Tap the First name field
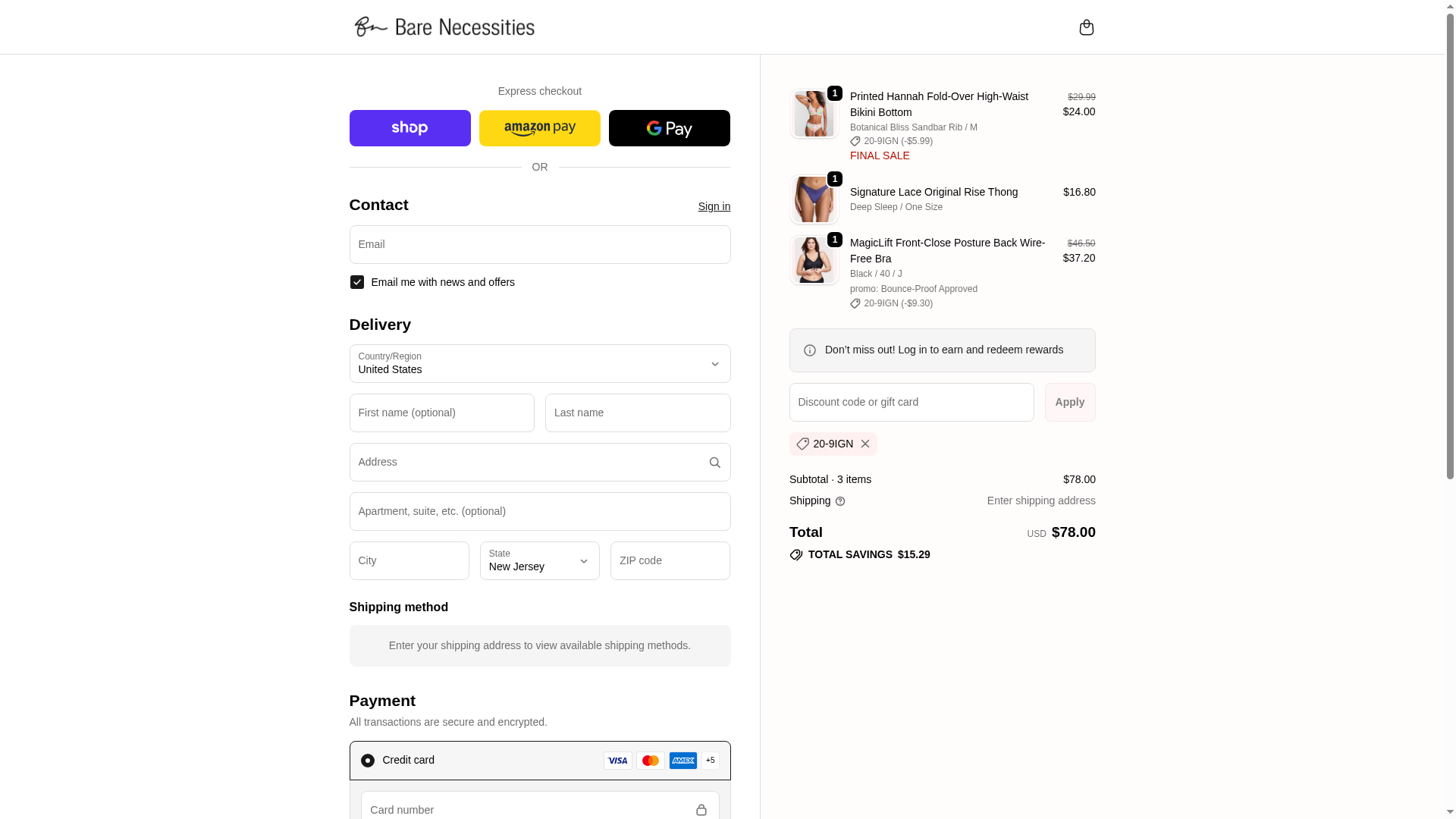Viewport: 1456px width, 819px height. pos(441,413)
